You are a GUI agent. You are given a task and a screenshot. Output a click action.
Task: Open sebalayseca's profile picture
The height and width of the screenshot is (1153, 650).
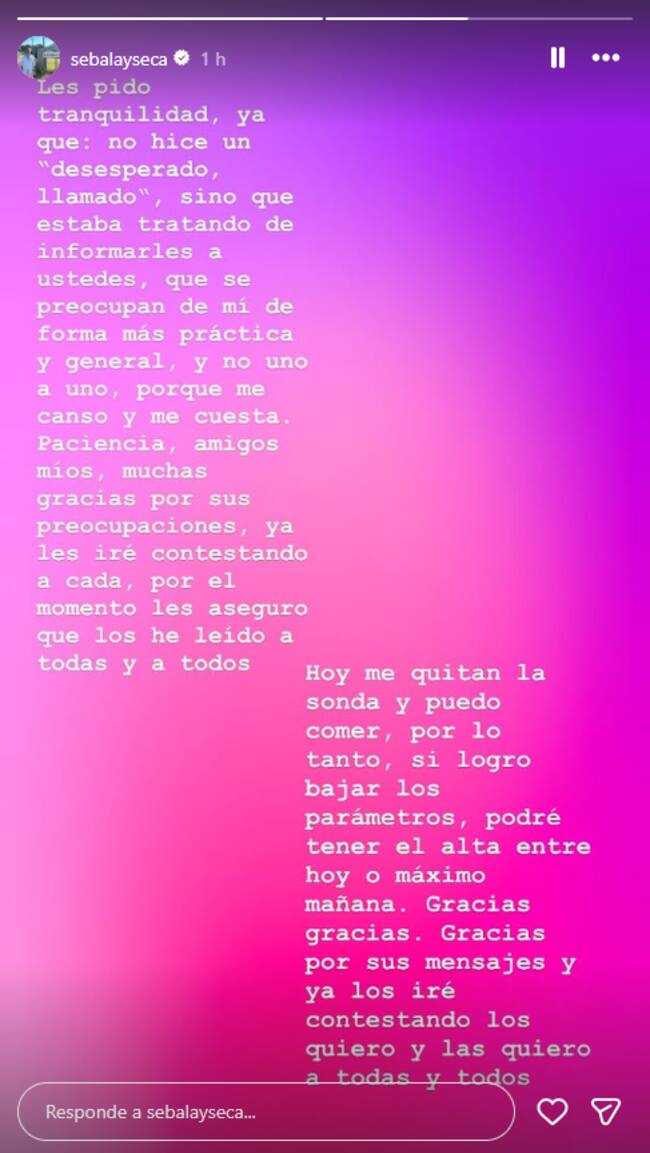click(39, 57)
